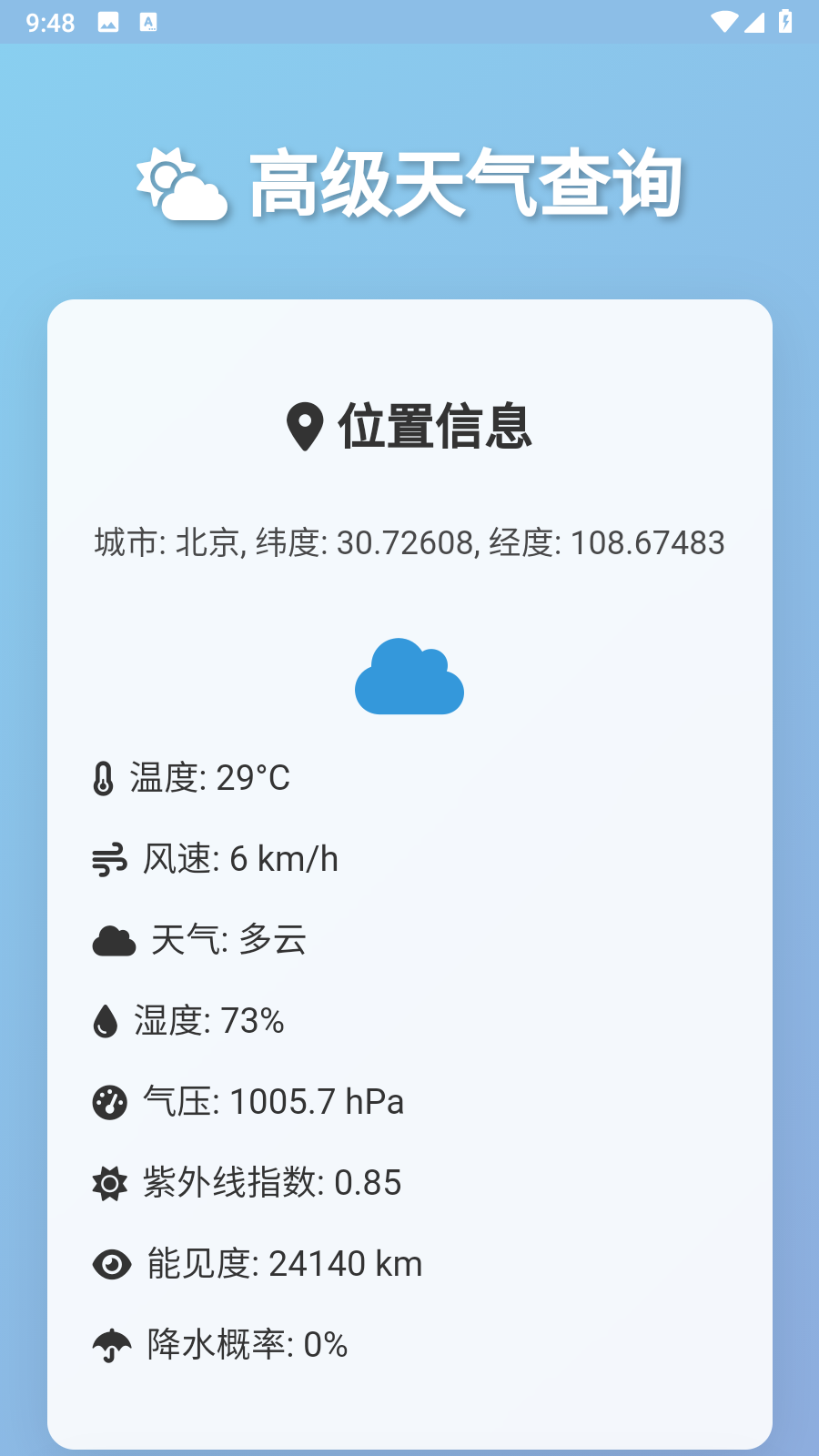Tap the water droplet humidity icon

(106, 1020)
